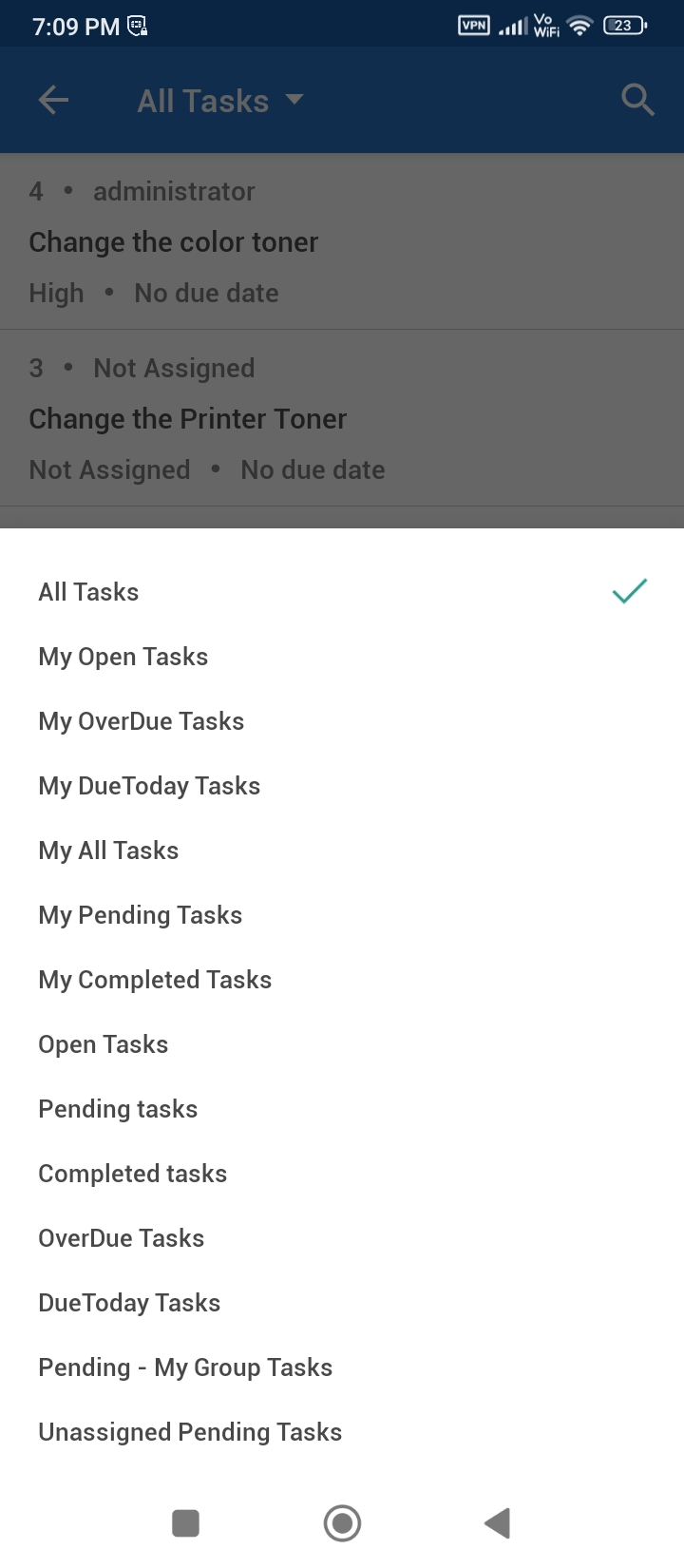This screenshot has height=1568, width=684.
Task: Filter by My DueToday Tasks
Action: (x=149, y=786)
